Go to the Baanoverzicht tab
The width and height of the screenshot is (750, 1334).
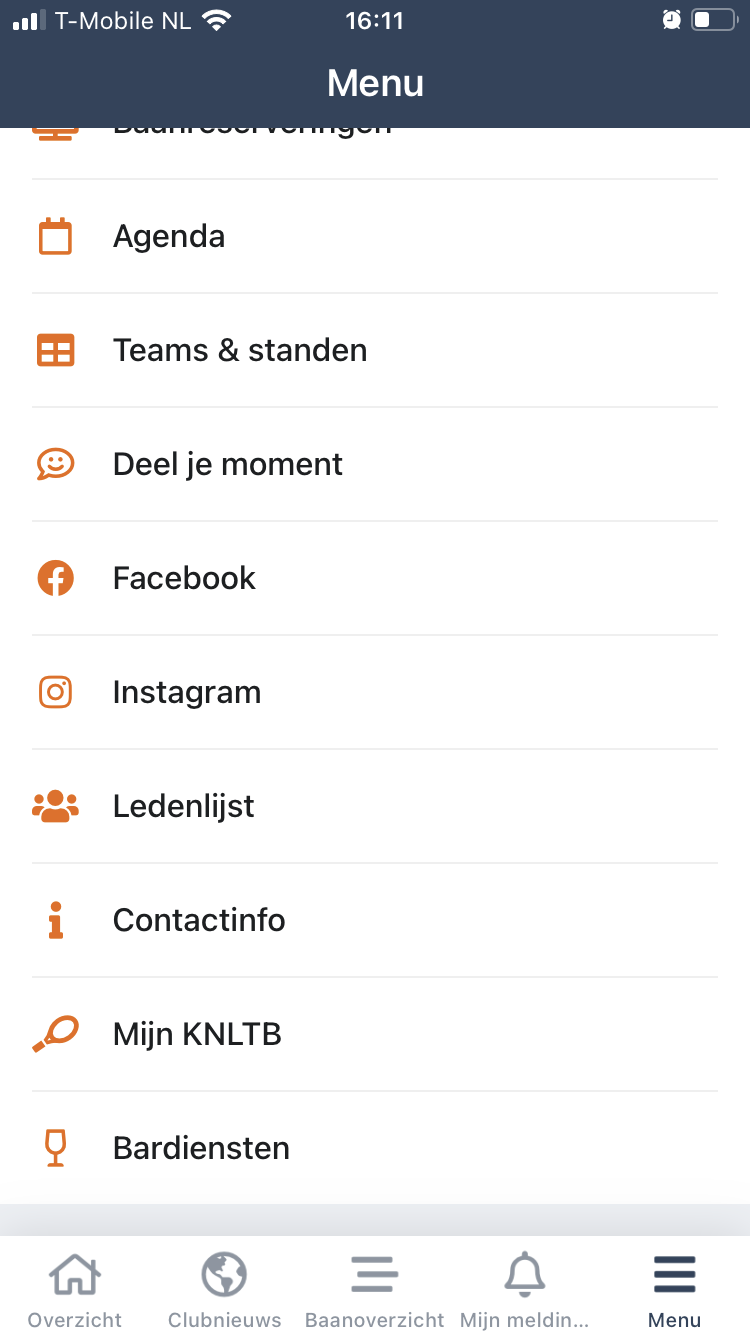pos(375,1290)
